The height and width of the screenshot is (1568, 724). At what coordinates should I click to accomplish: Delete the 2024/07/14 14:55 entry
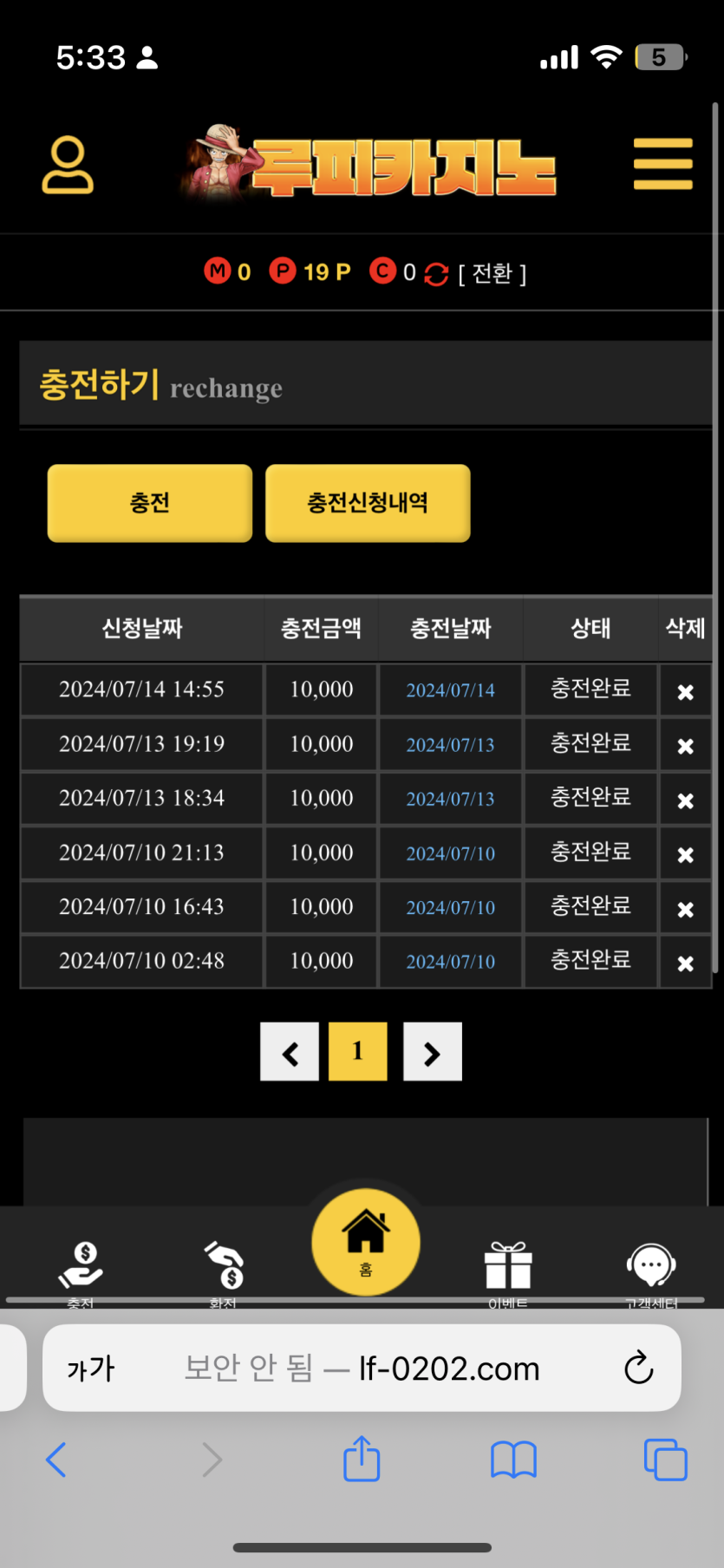coord(685,692)
